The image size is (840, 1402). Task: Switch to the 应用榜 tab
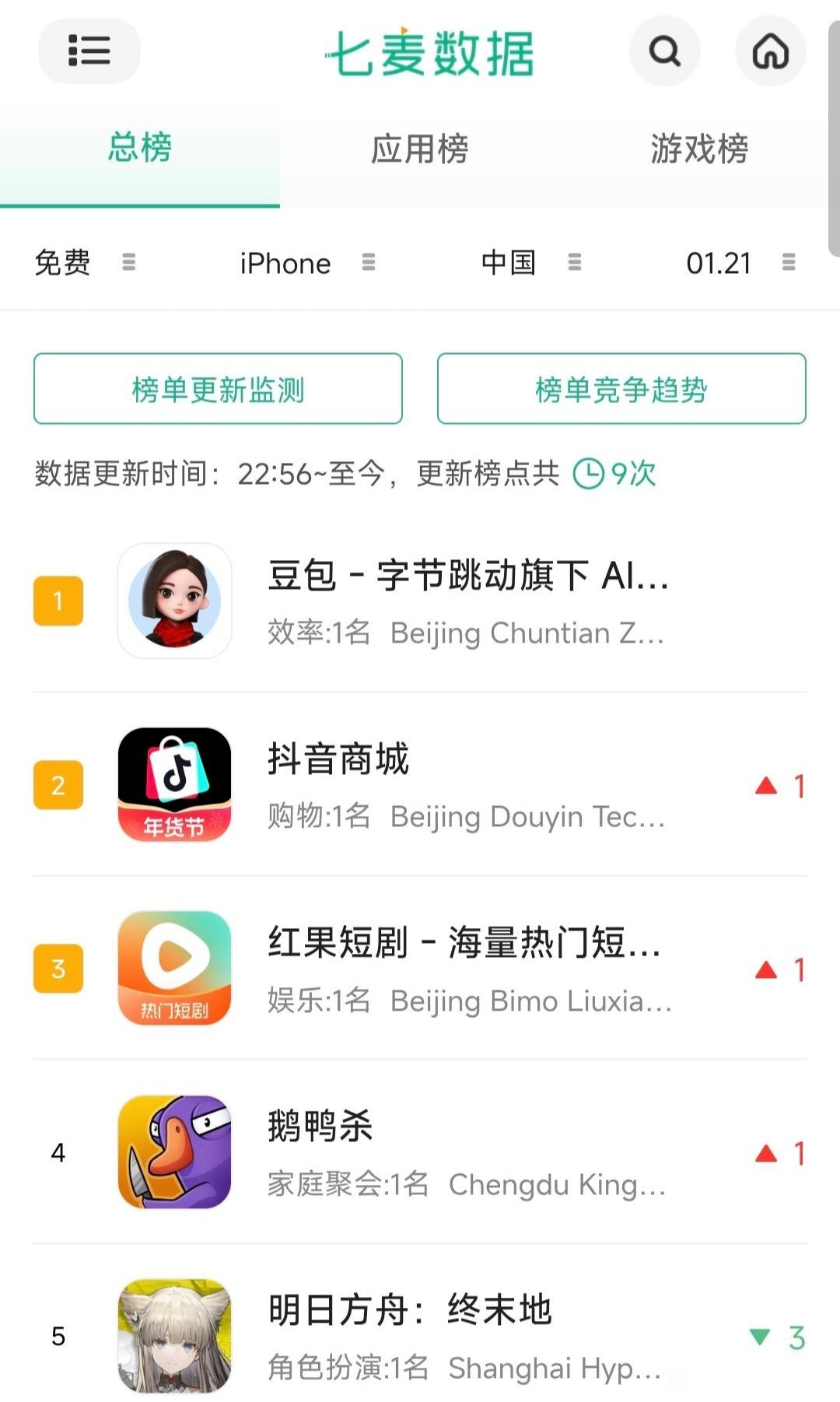(x=419, y=149)
